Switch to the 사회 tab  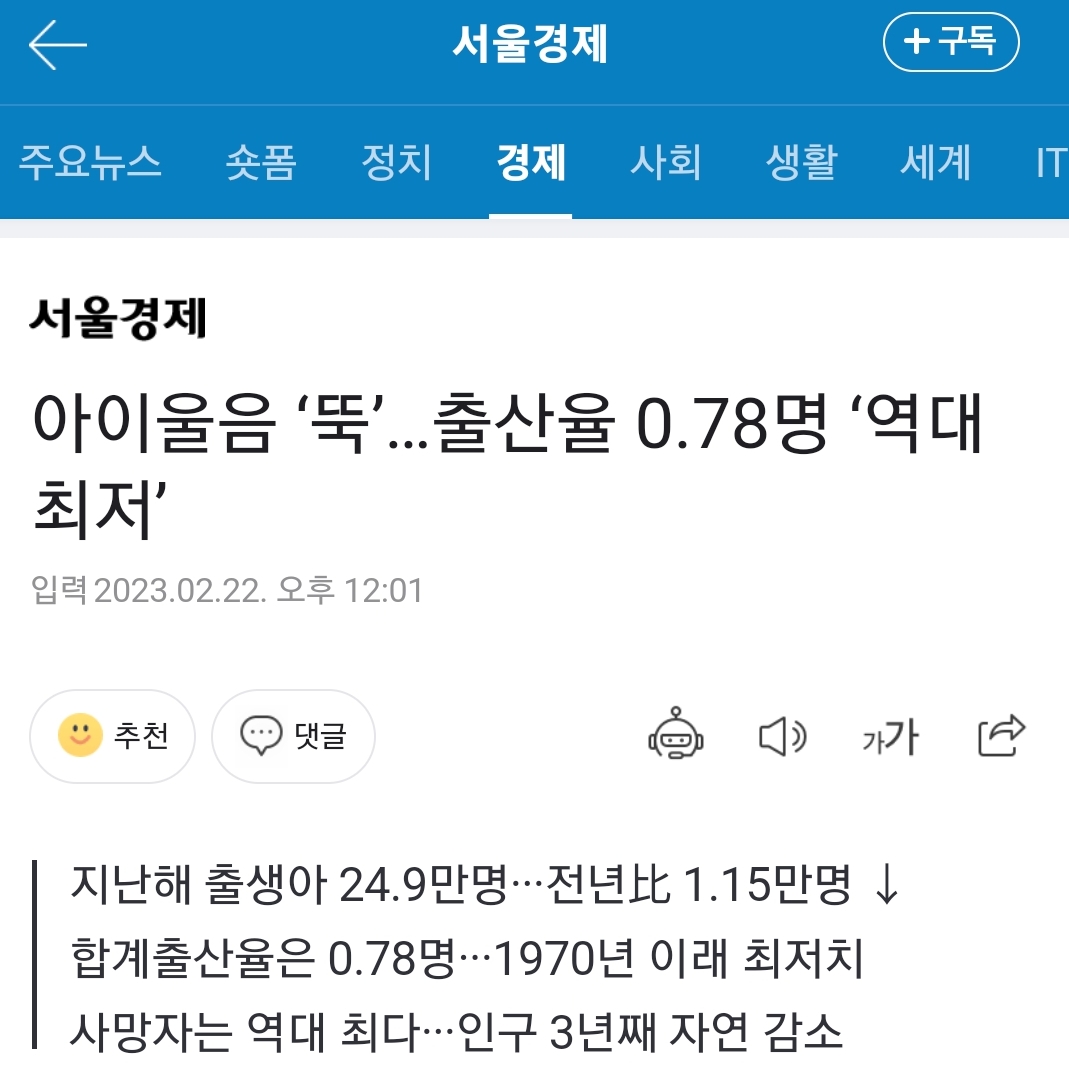(x=665, y=162)
